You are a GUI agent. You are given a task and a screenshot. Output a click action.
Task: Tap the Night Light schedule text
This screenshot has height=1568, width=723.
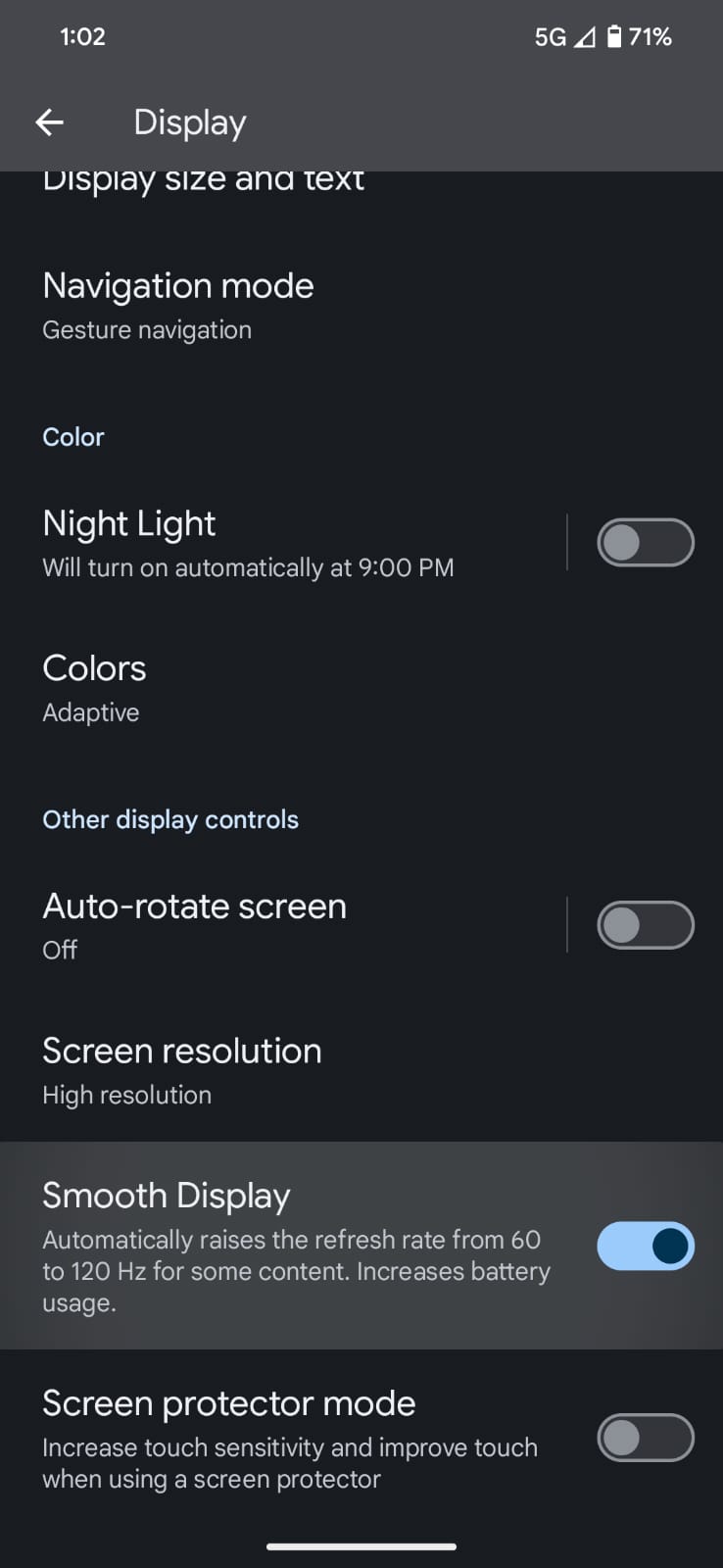[248, 567]
